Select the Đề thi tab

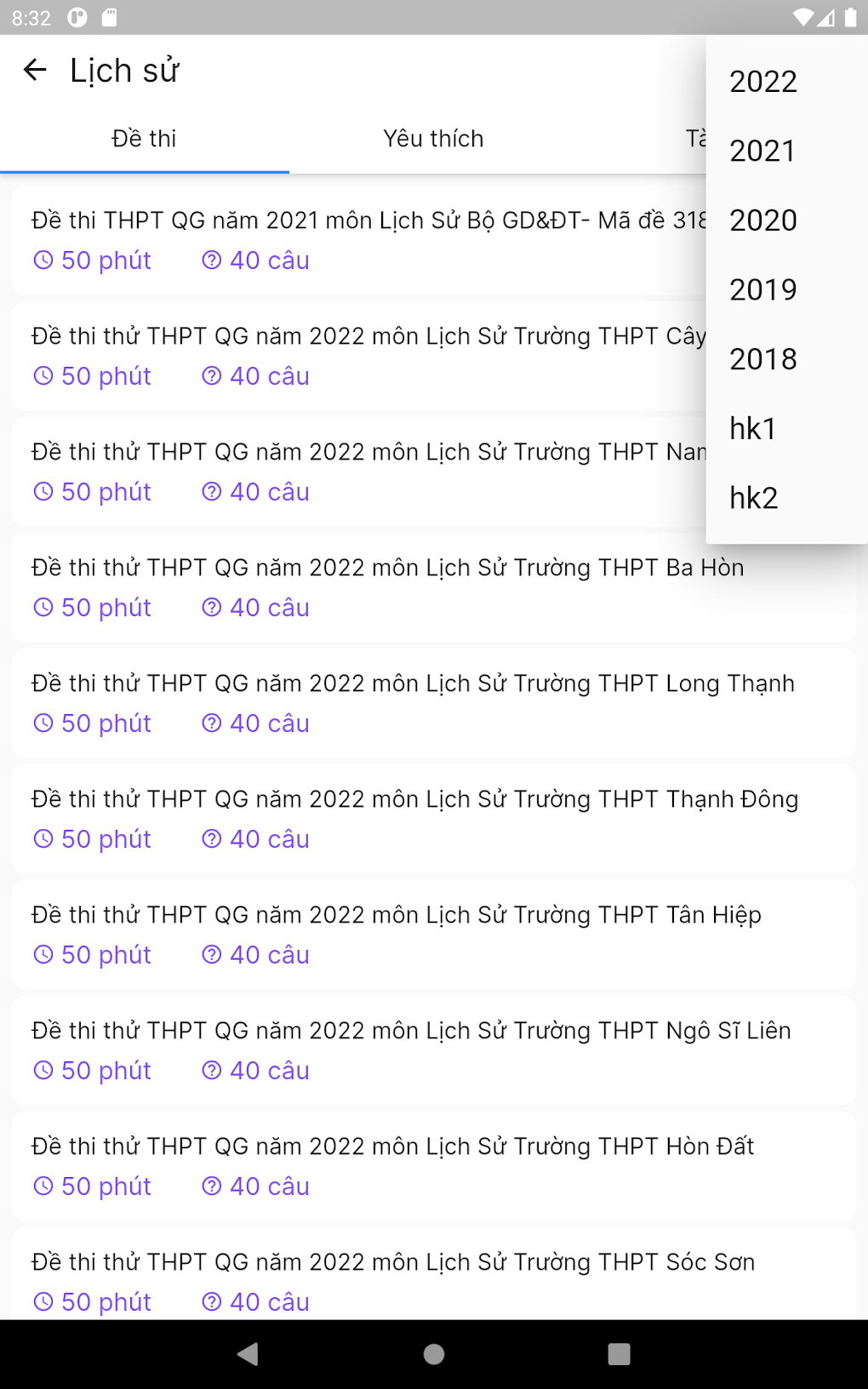145,139
